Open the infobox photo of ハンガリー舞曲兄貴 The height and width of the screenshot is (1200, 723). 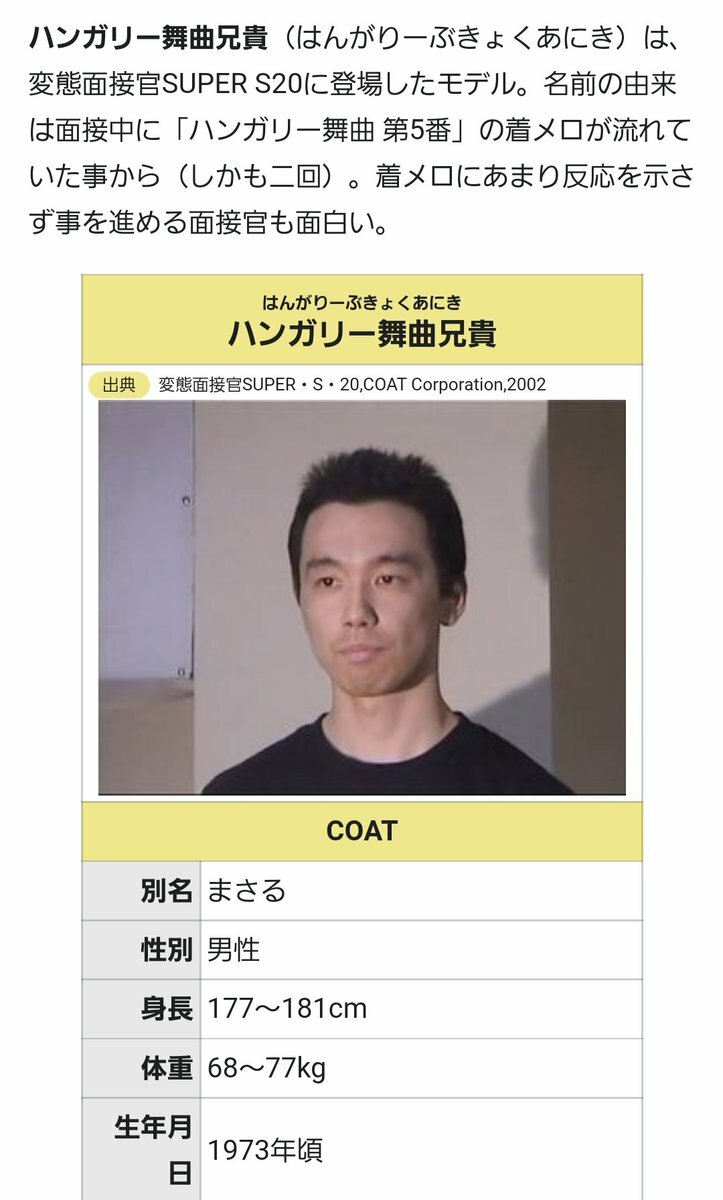tap(361, 597)
